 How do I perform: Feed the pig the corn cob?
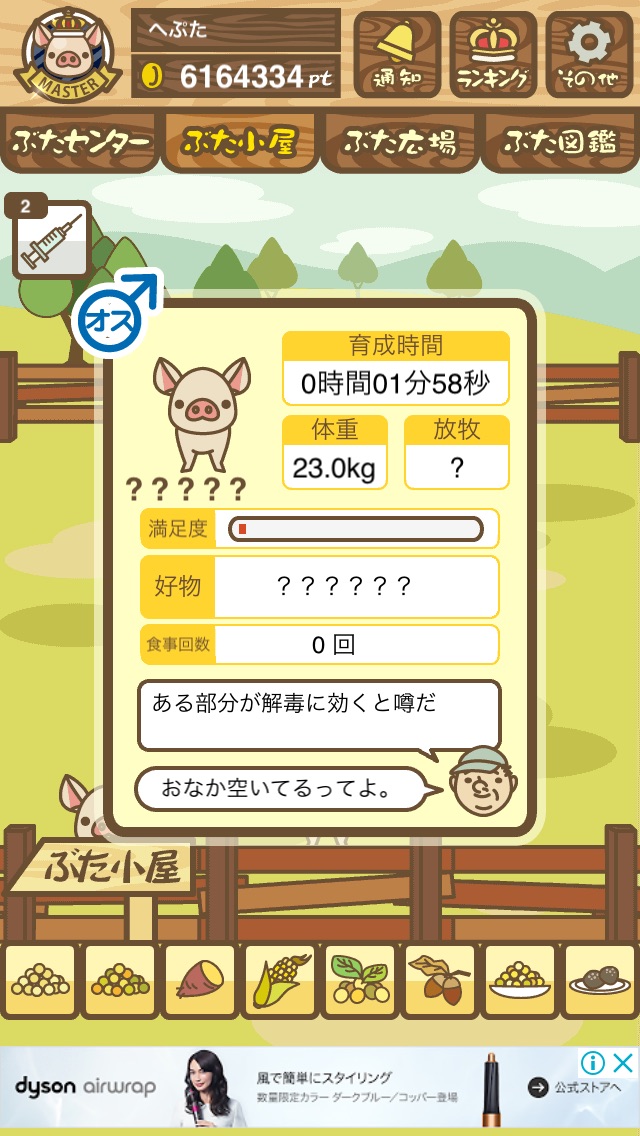pos(280,982)
